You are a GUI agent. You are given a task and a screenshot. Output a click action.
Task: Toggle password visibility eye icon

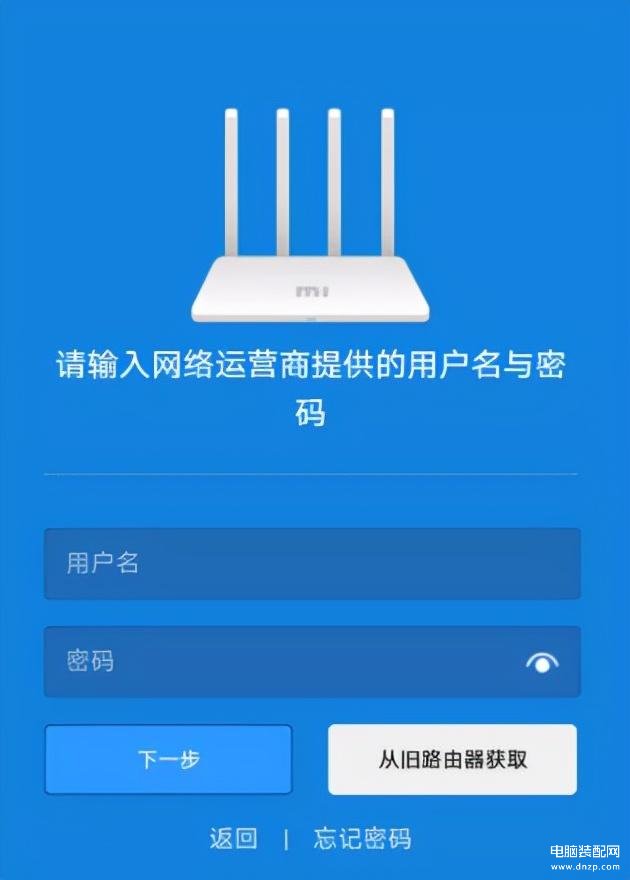(x=541, y=662)
